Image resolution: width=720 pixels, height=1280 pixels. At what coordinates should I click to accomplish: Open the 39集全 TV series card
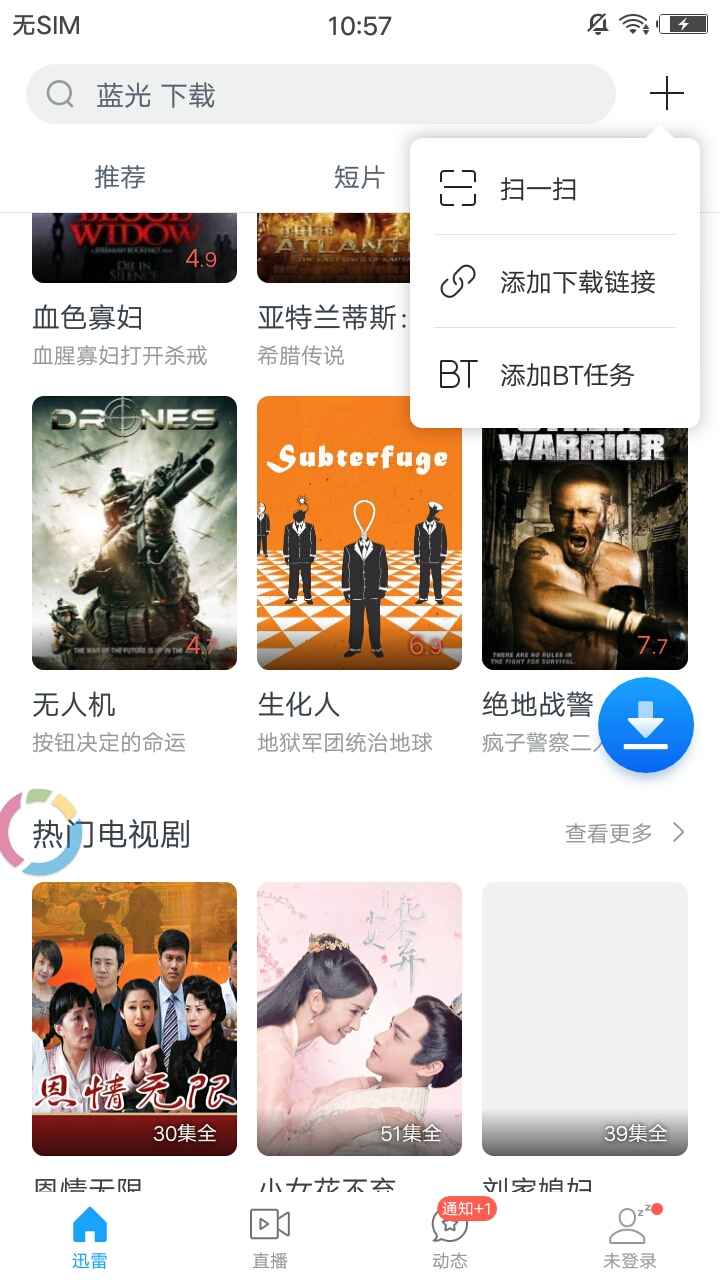click(x=584, y=1018)
